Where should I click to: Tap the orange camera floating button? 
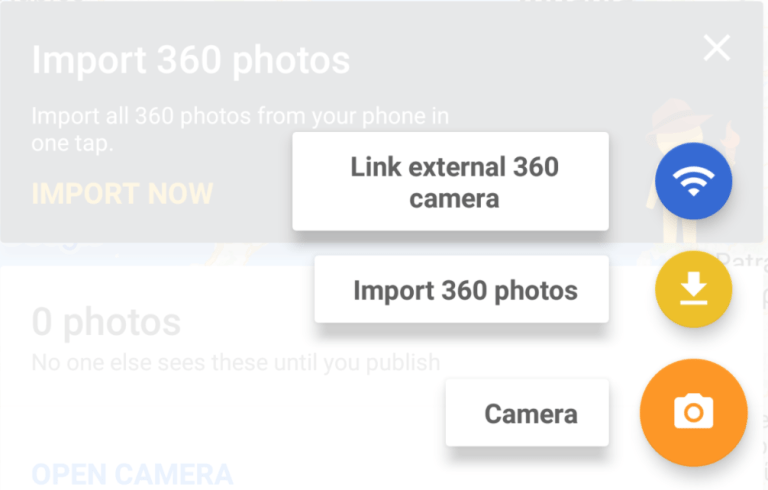693,412
